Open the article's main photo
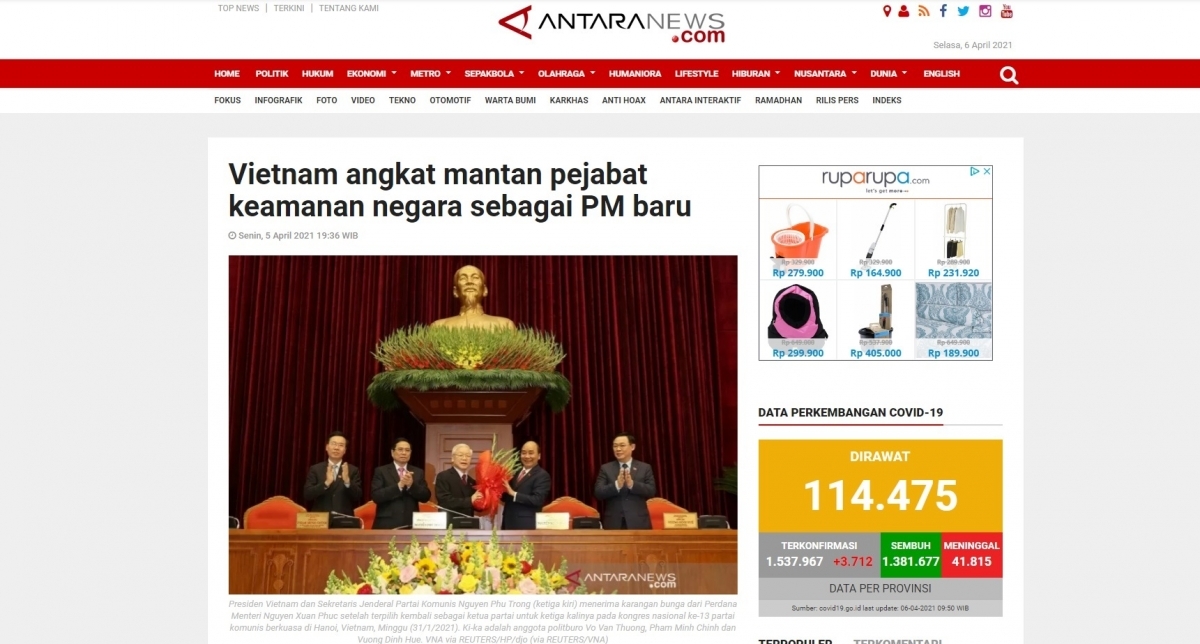 pos(483,424)
